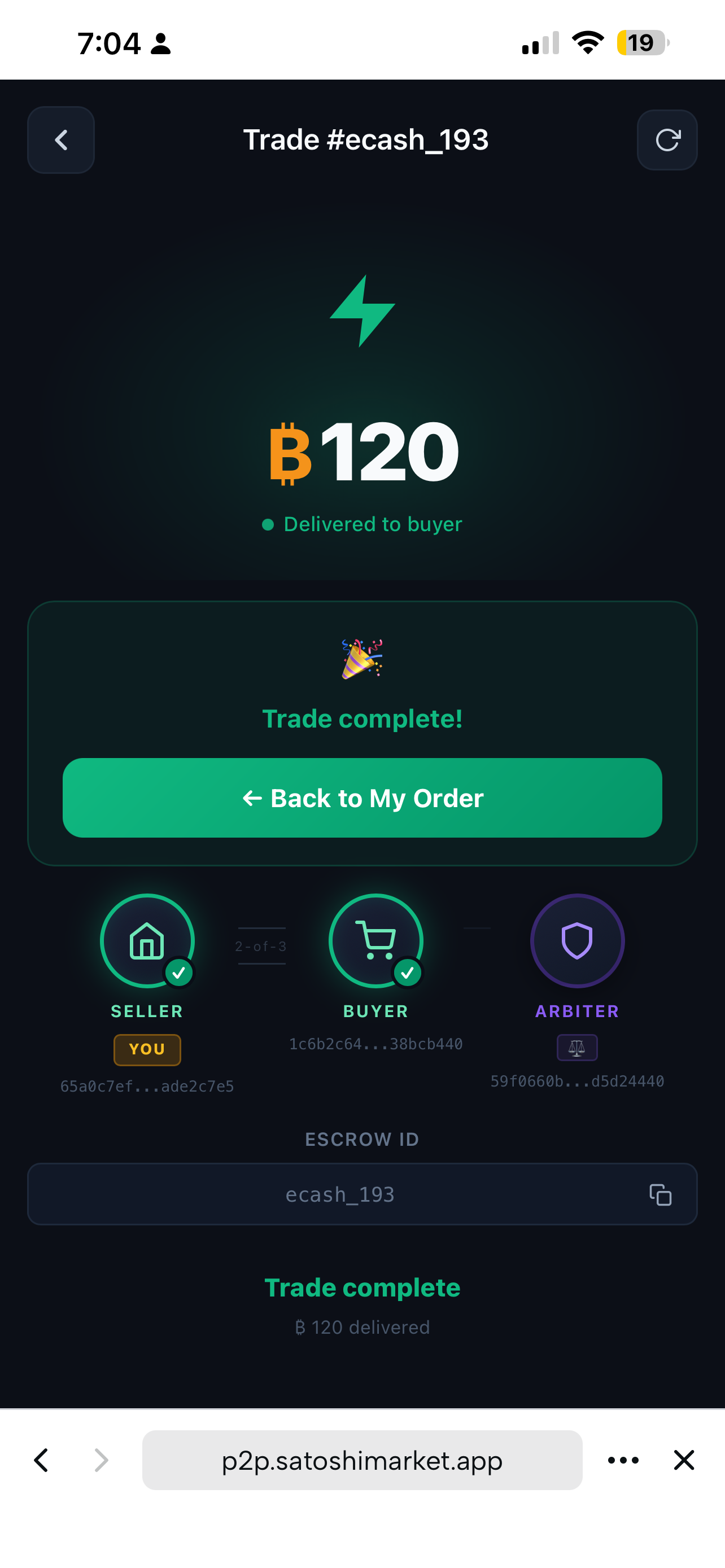Select the seller home icon
725x1568 pixels.
tap(147, 940)
